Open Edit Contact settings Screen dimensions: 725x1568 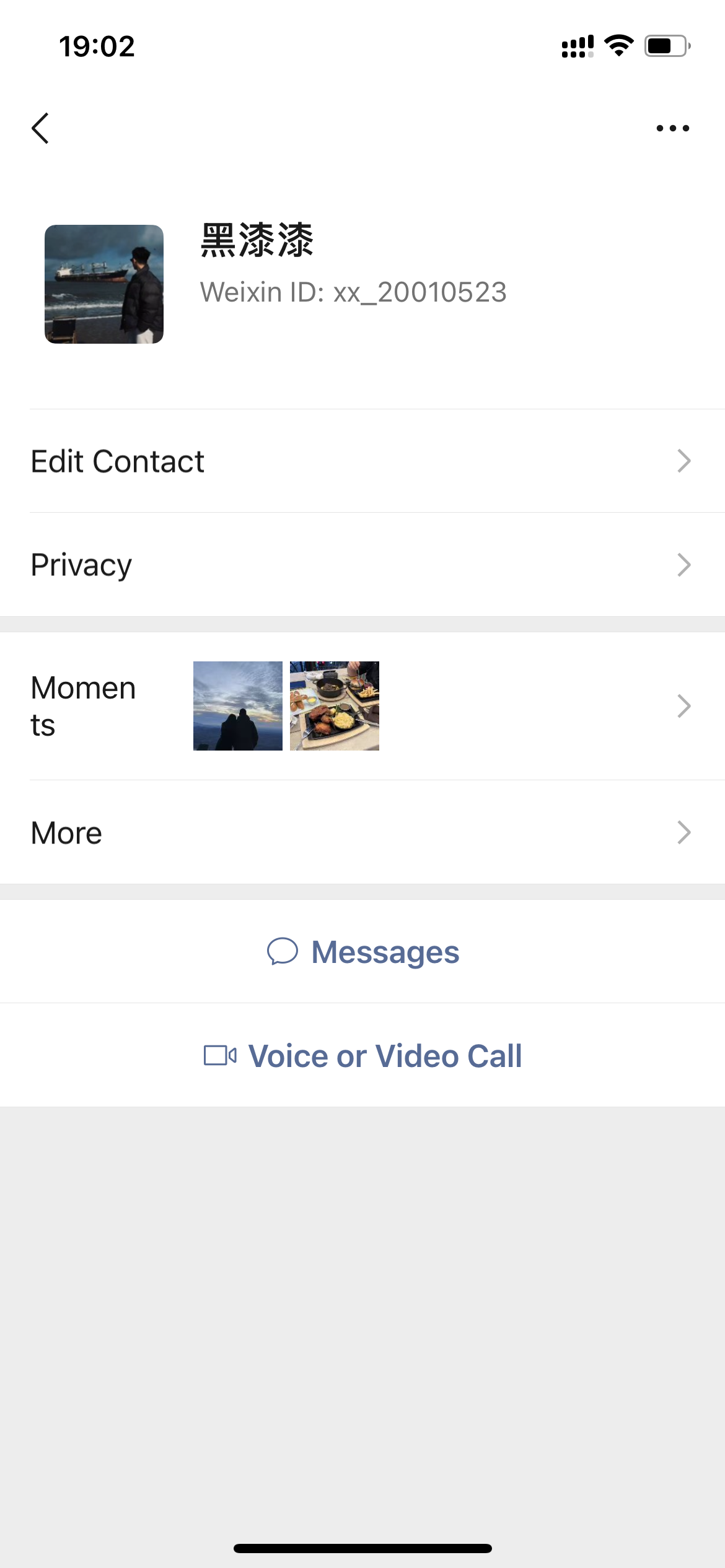[362, 461]
